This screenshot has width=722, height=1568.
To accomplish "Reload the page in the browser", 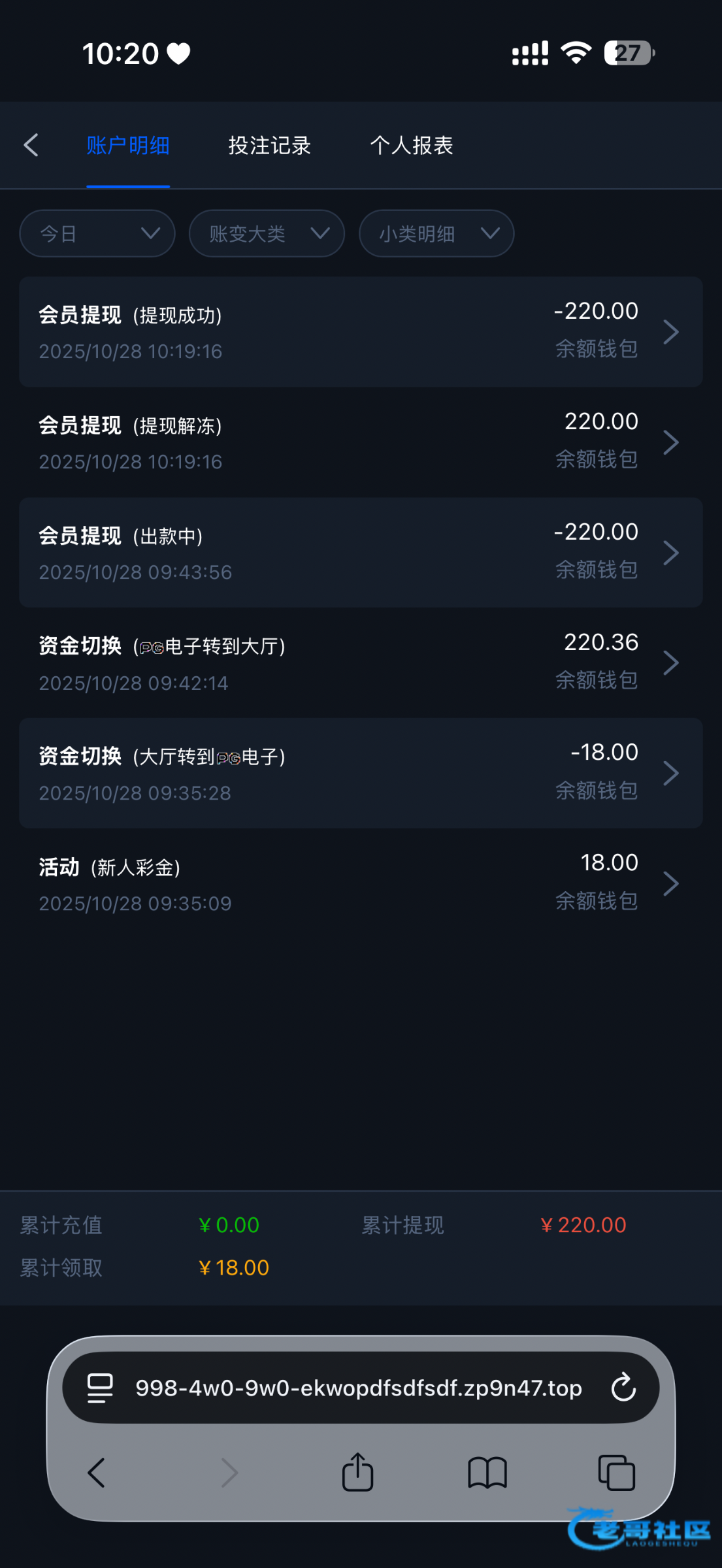I will click(623, 1387).
